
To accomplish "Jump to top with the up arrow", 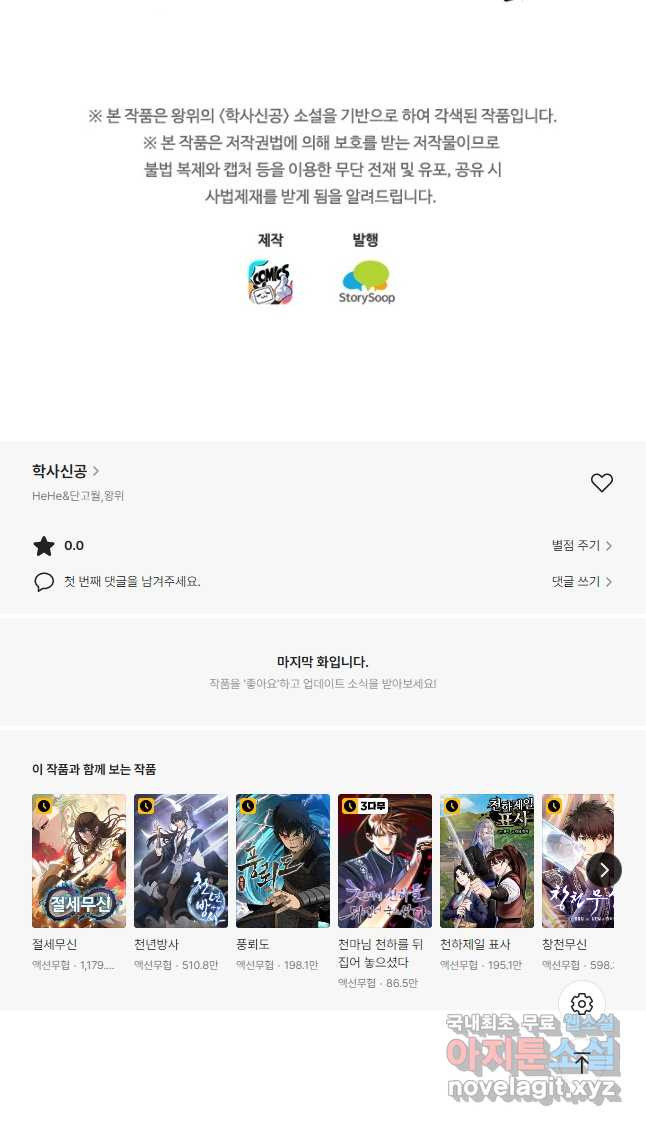I will [582, 1063].
